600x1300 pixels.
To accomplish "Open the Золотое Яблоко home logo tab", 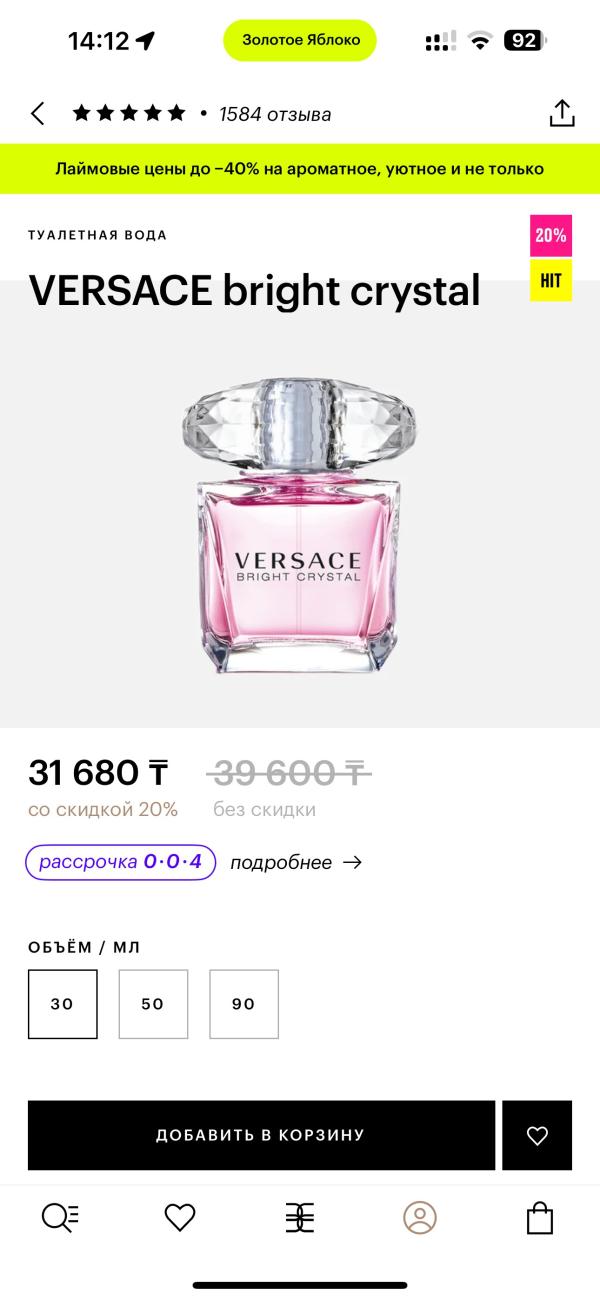I will coord(300,1218).
